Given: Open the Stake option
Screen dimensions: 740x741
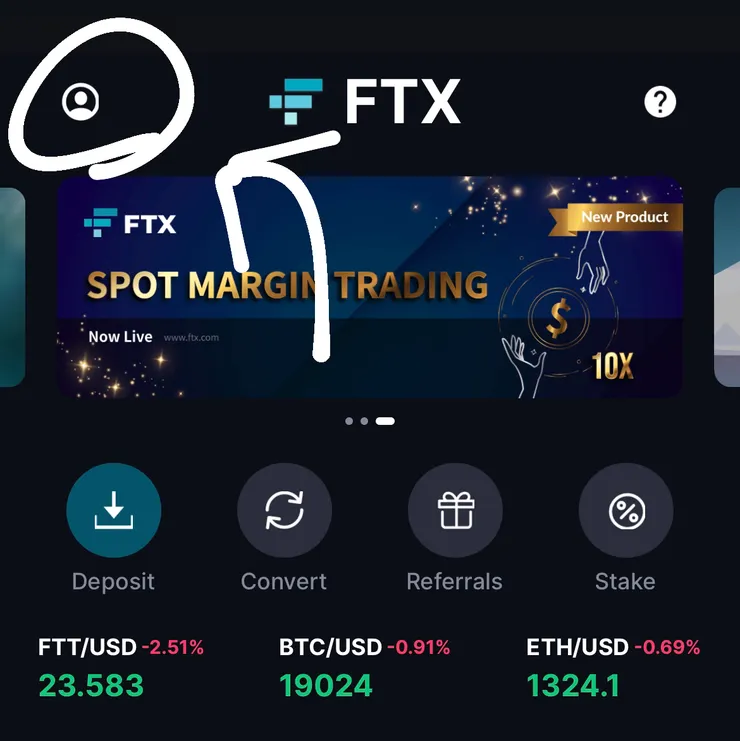Looking at the screenshot, I should (x=625, y=511).
